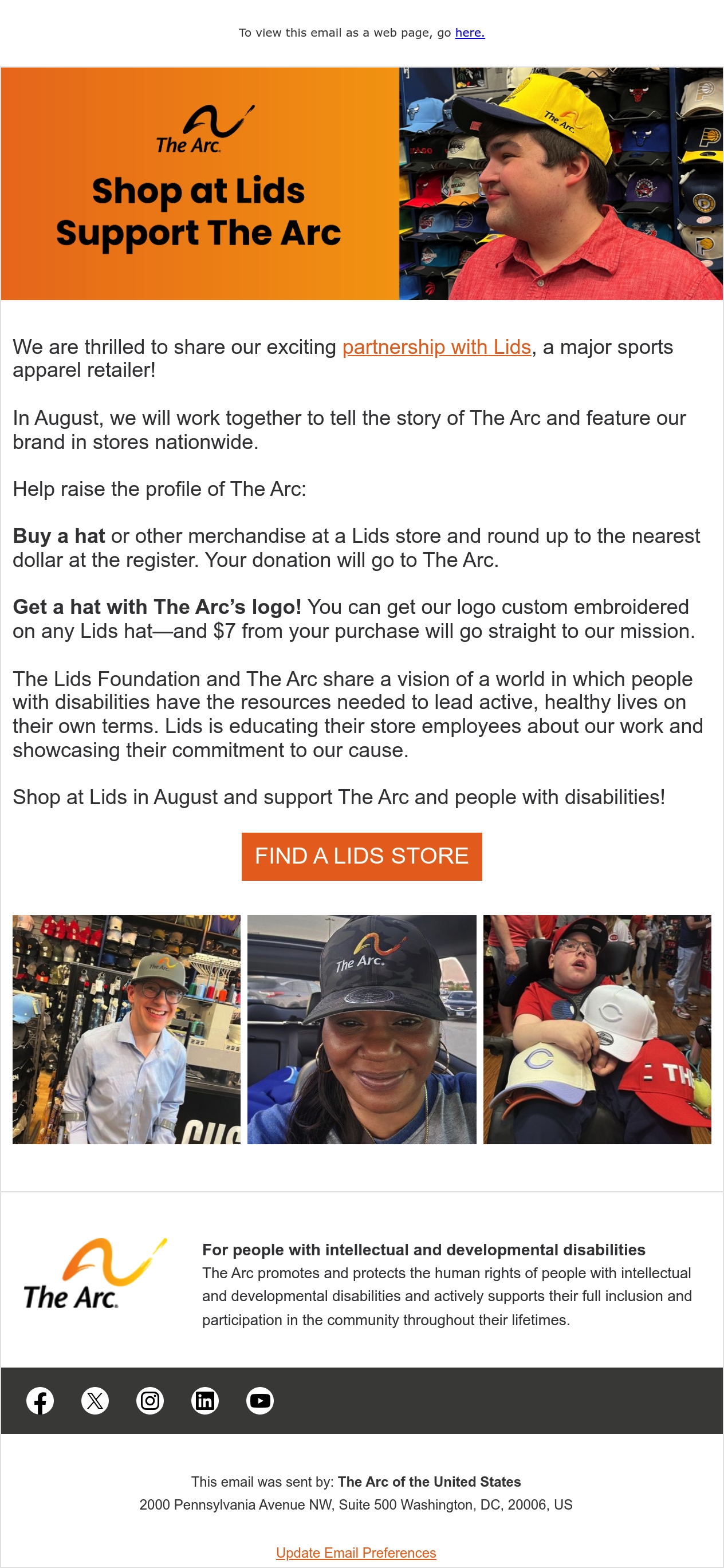Follow the "partnership with Lids" link
The image size is (724, 1568).
point(436,347)
